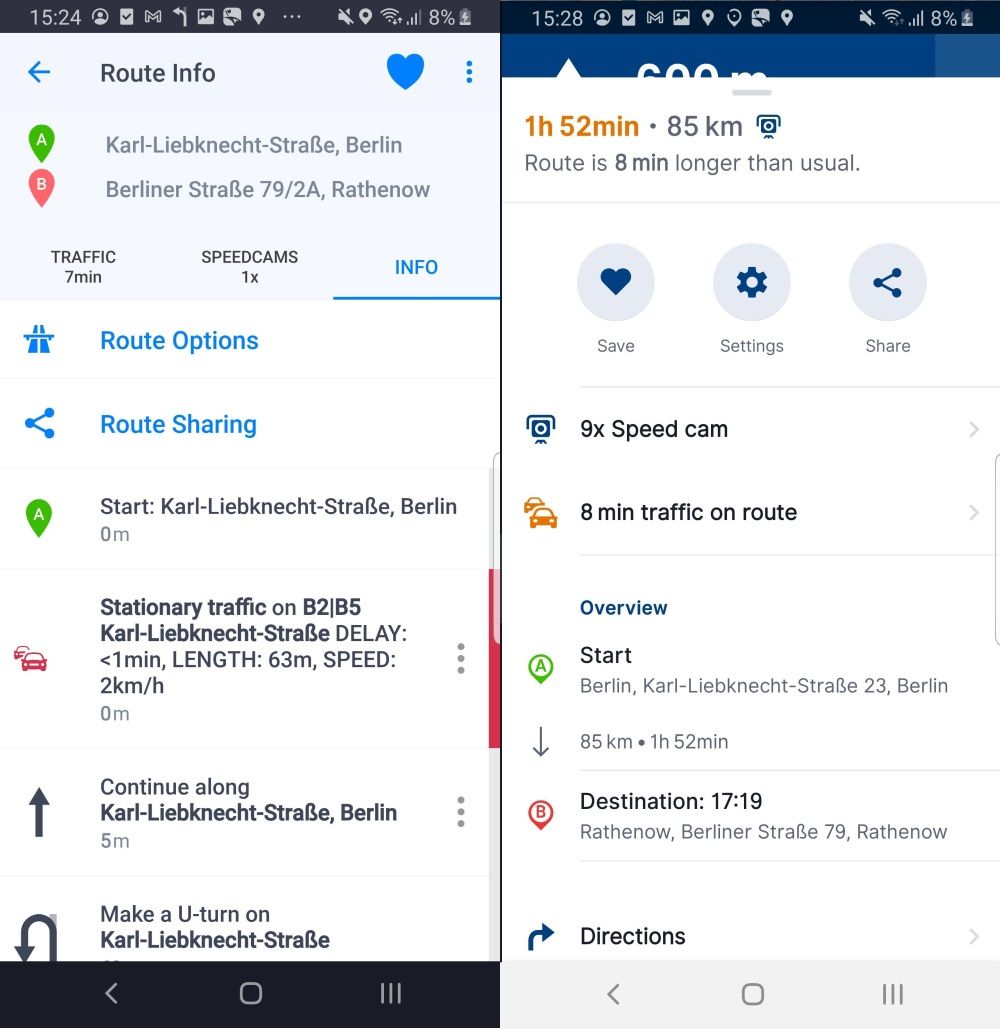1000x1030 pixels.
Task: View the 9x Speed cam list
Action: (x=750, y=429)
